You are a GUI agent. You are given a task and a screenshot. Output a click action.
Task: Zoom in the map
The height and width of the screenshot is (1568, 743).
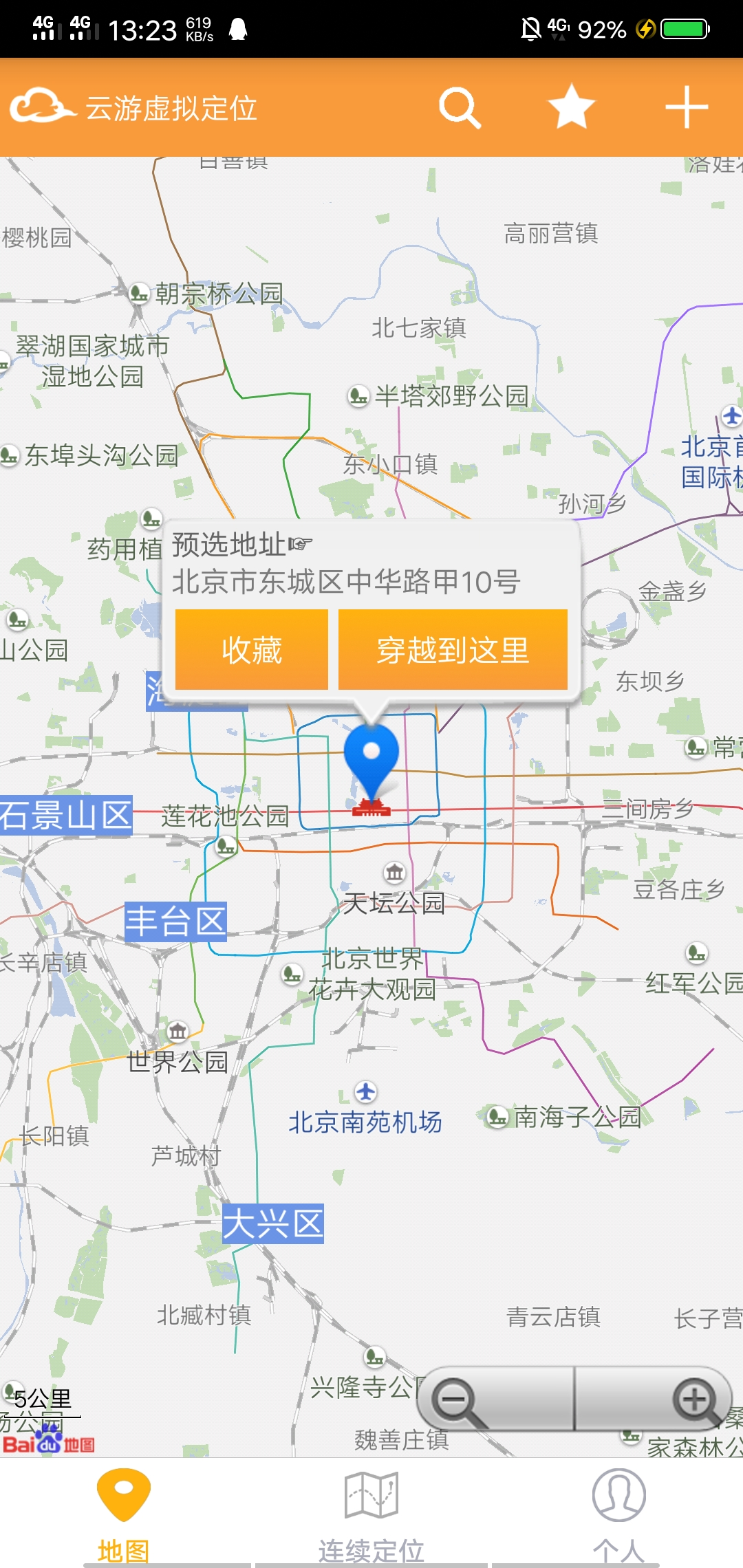pyautogui.click(x=693, y=1399)
